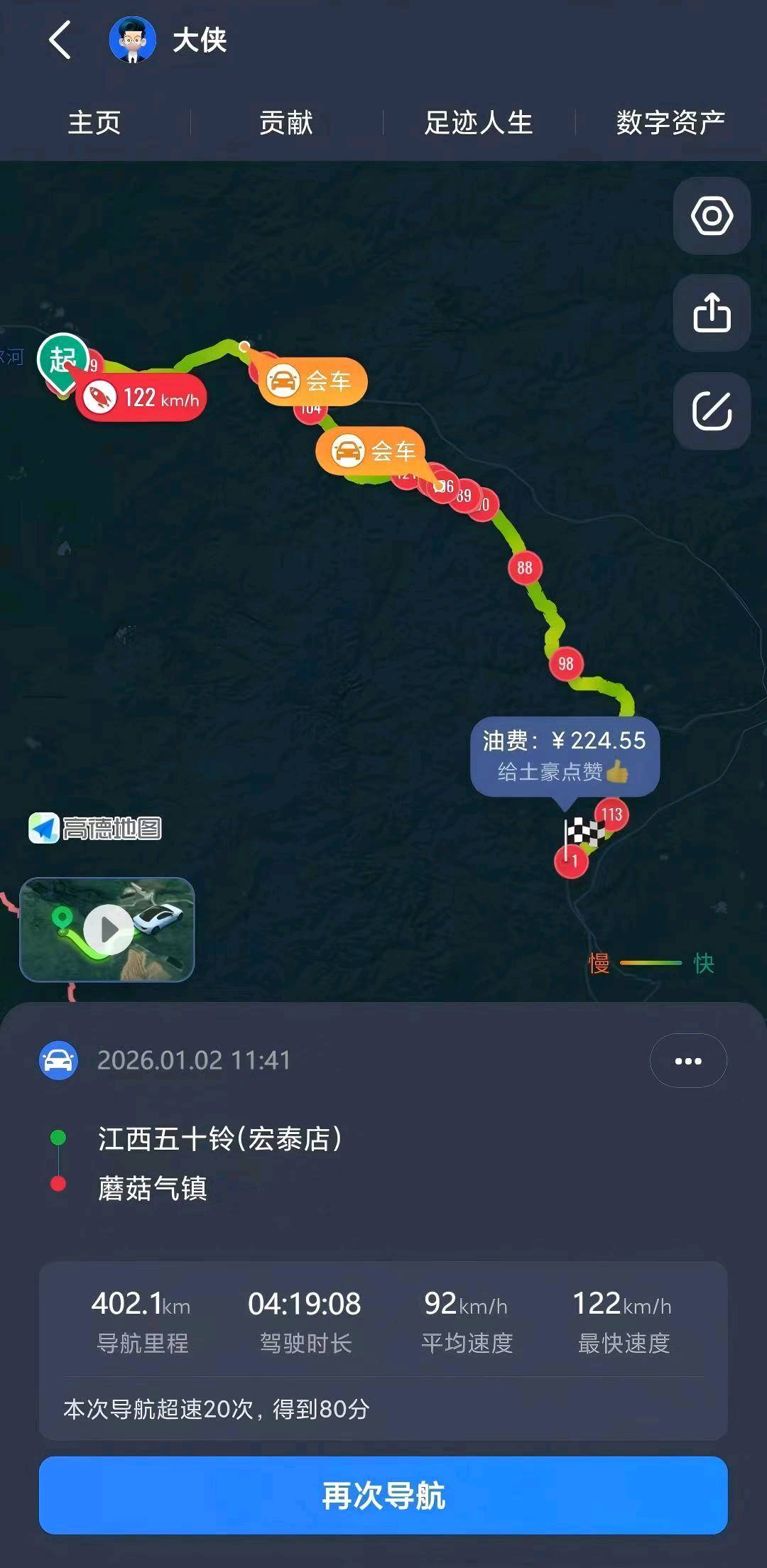Tap the 油费 ¥224.55 fuel cost bubble
Image resolution: width=767 pixels, height=1568 pixels.
coord(565,756)
